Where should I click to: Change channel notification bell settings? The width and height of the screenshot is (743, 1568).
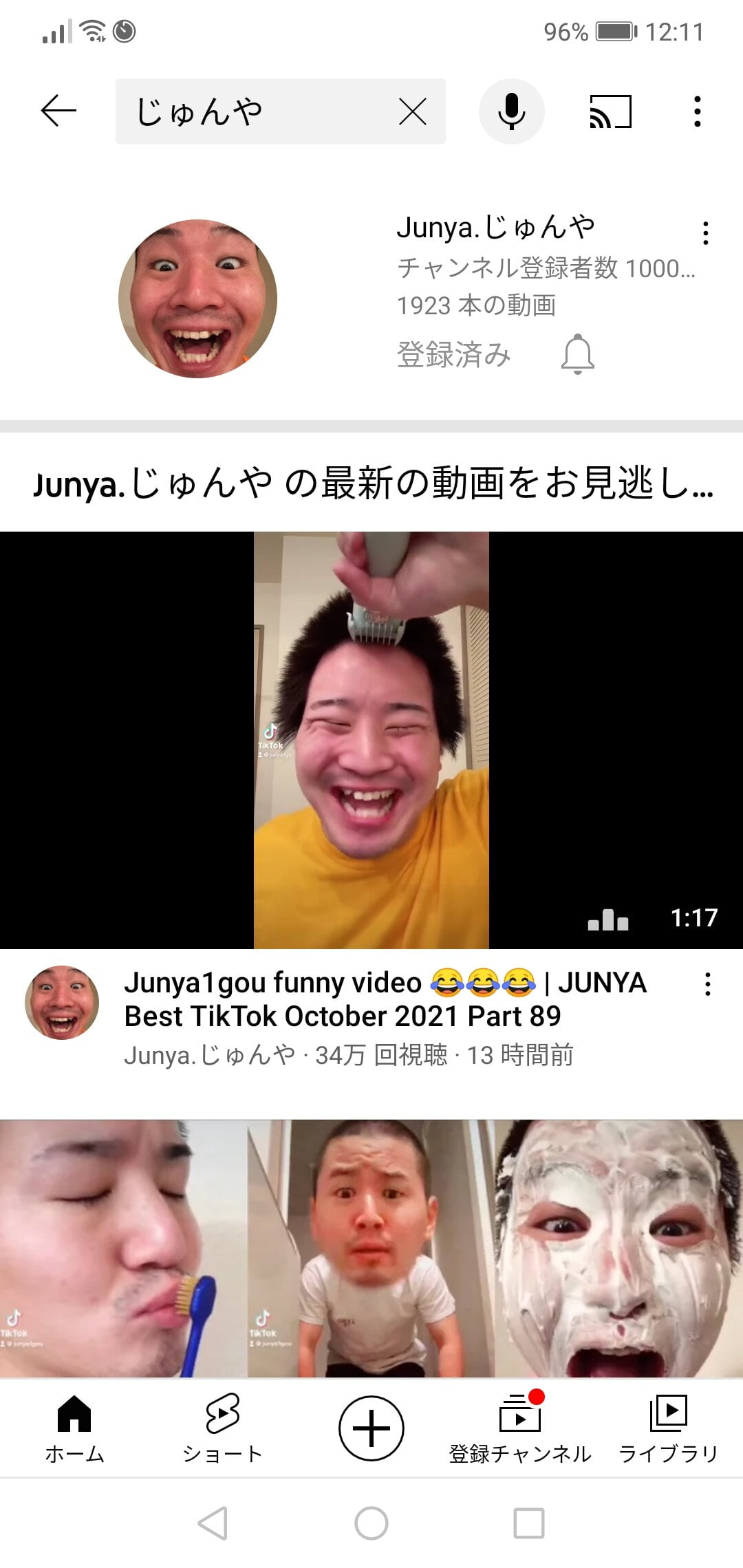[577, 354]
